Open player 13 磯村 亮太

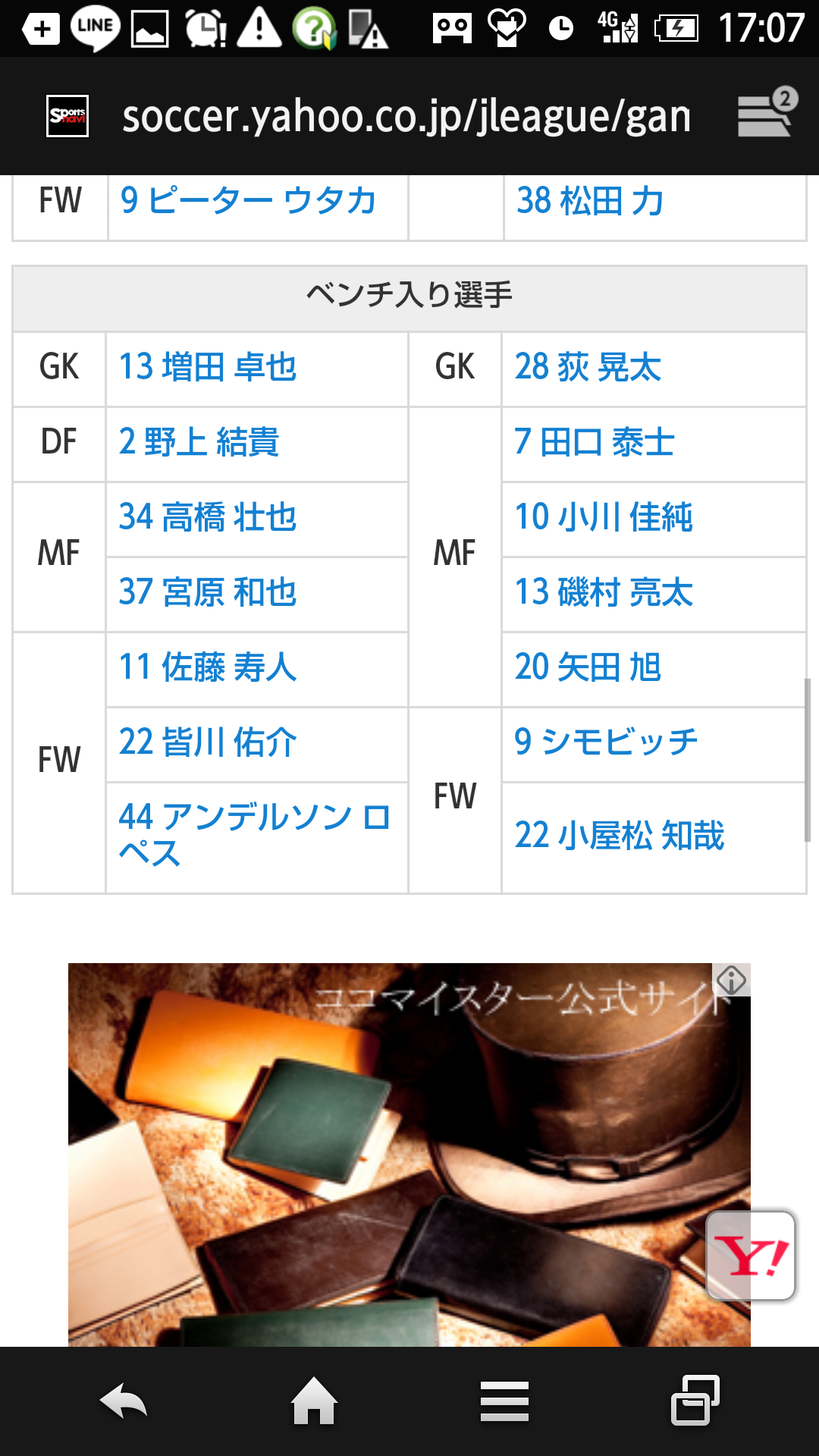tap(604, 592)
